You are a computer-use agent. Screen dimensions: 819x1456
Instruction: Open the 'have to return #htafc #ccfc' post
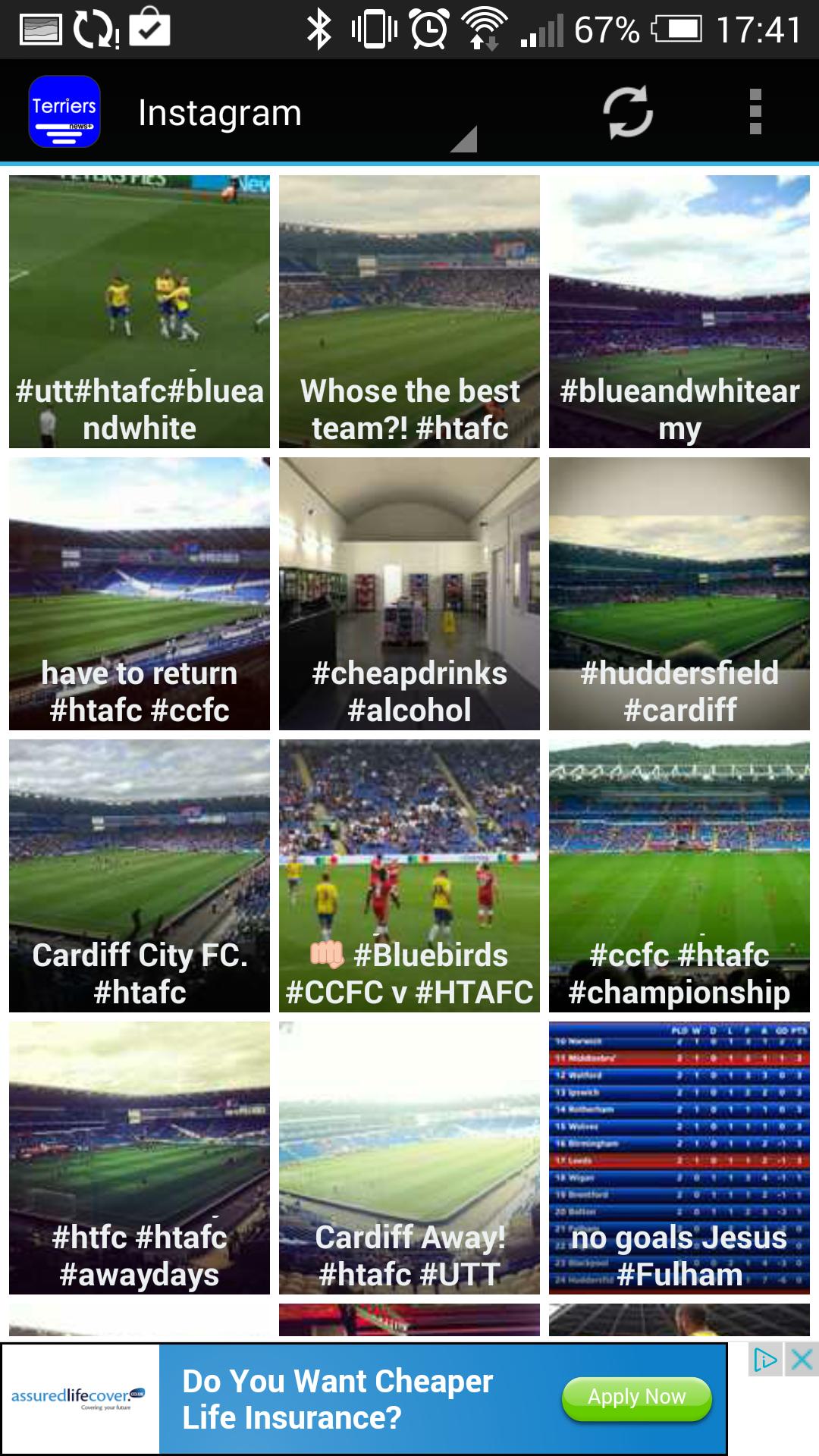(x=140, y=594)
